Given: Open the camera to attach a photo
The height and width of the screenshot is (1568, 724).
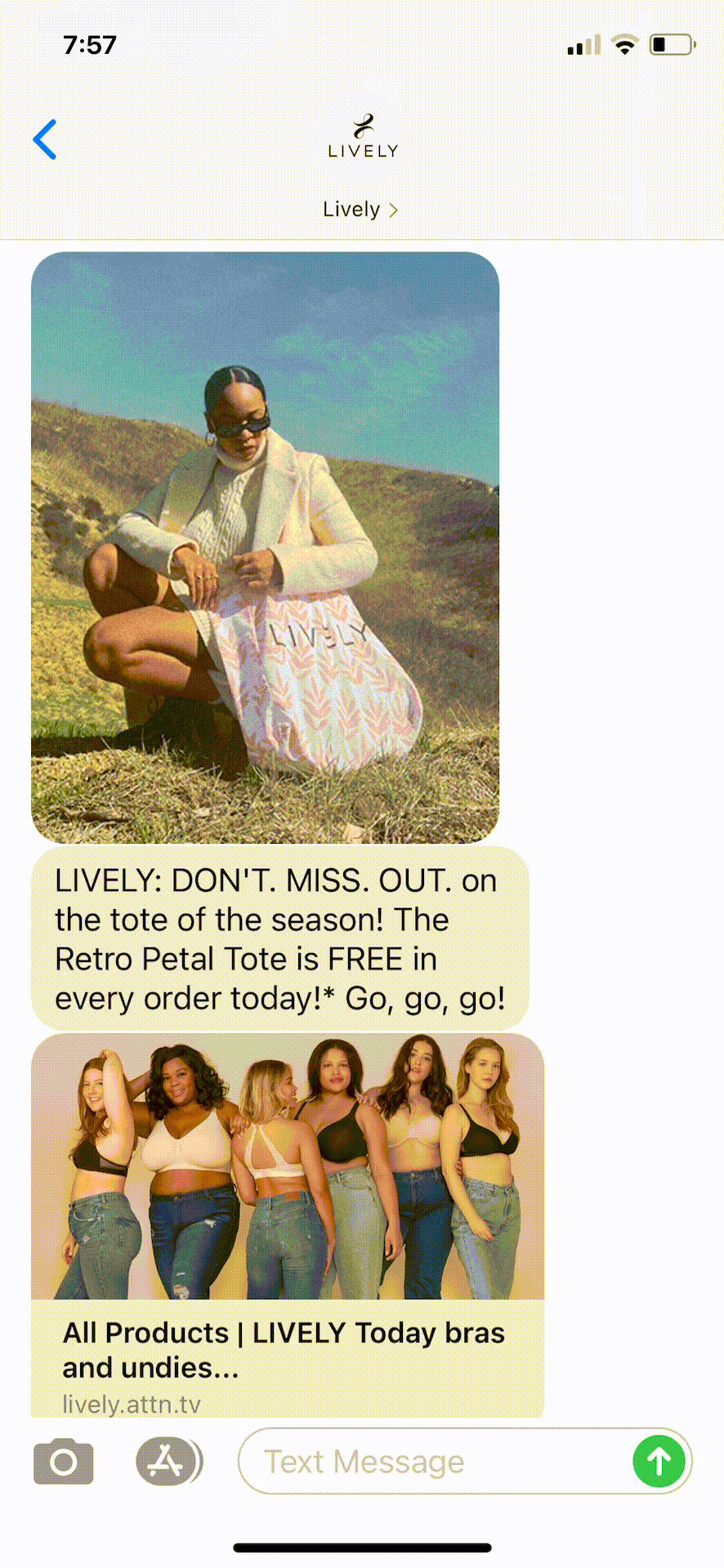Looking at the screenshot, I should [x=64, y=1462].
